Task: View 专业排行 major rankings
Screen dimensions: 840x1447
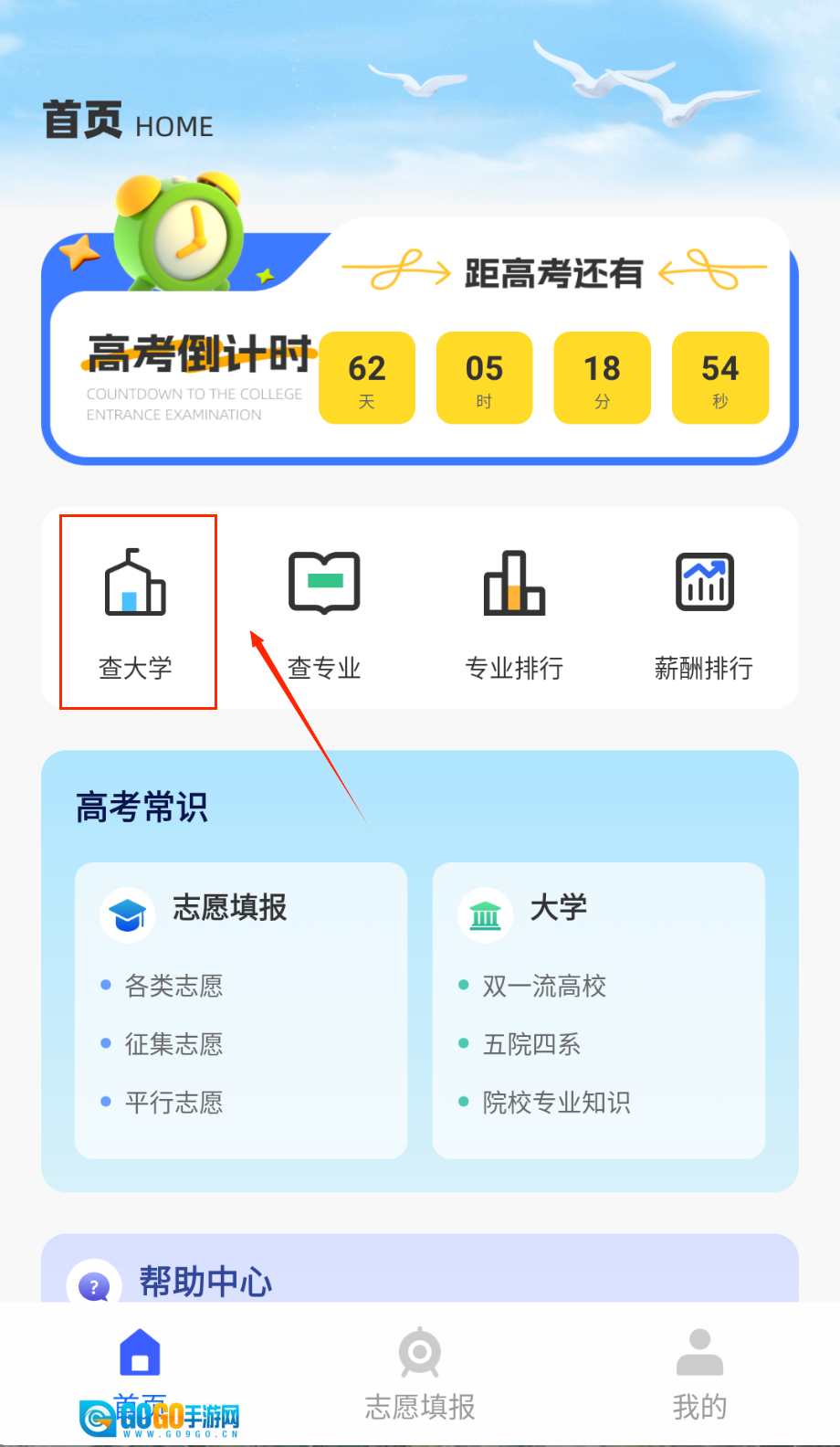Action: 514,611
